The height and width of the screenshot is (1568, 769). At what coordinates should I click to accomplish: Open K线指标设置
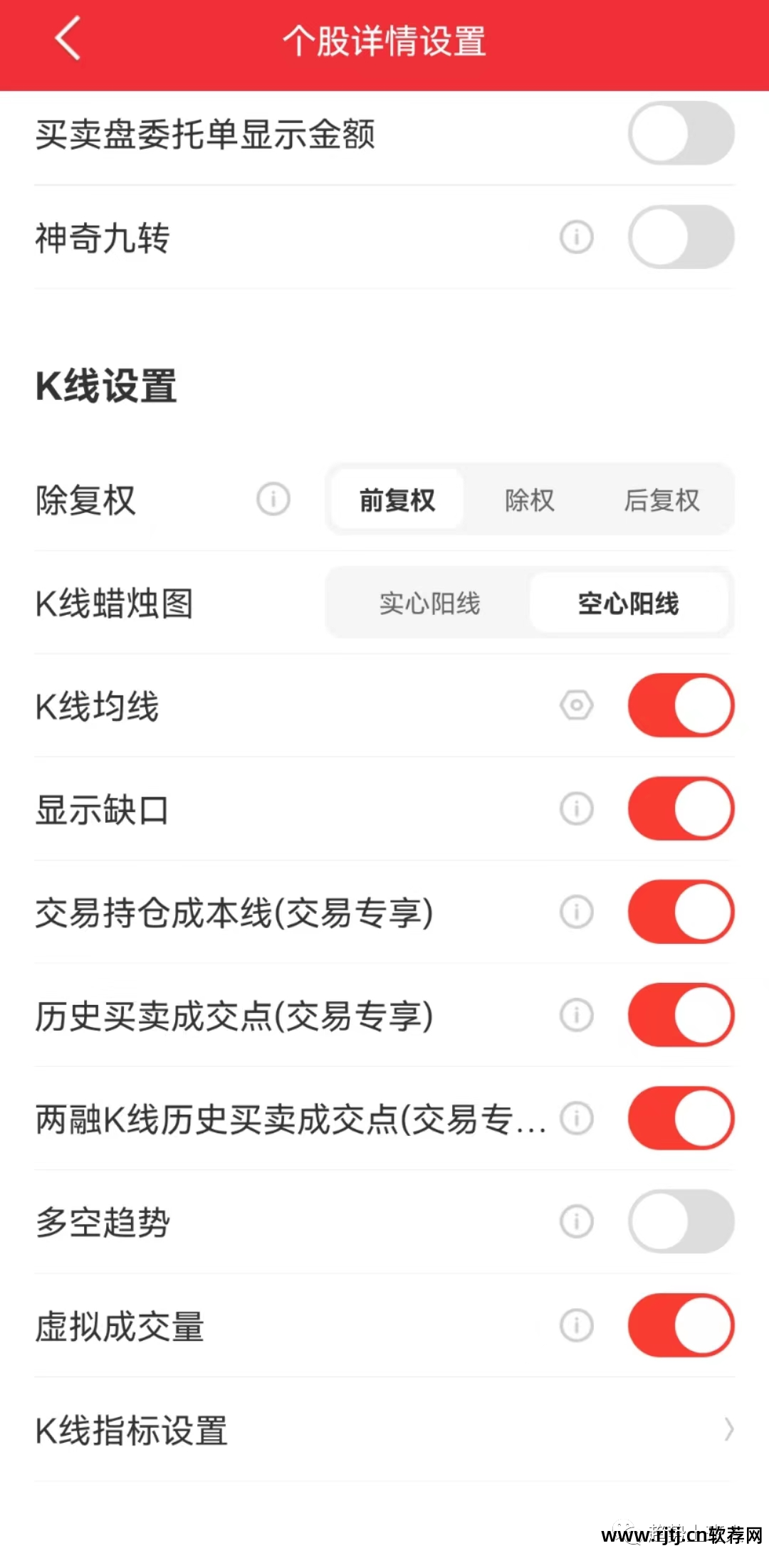pyautogui.click(x=384, y=1429)
